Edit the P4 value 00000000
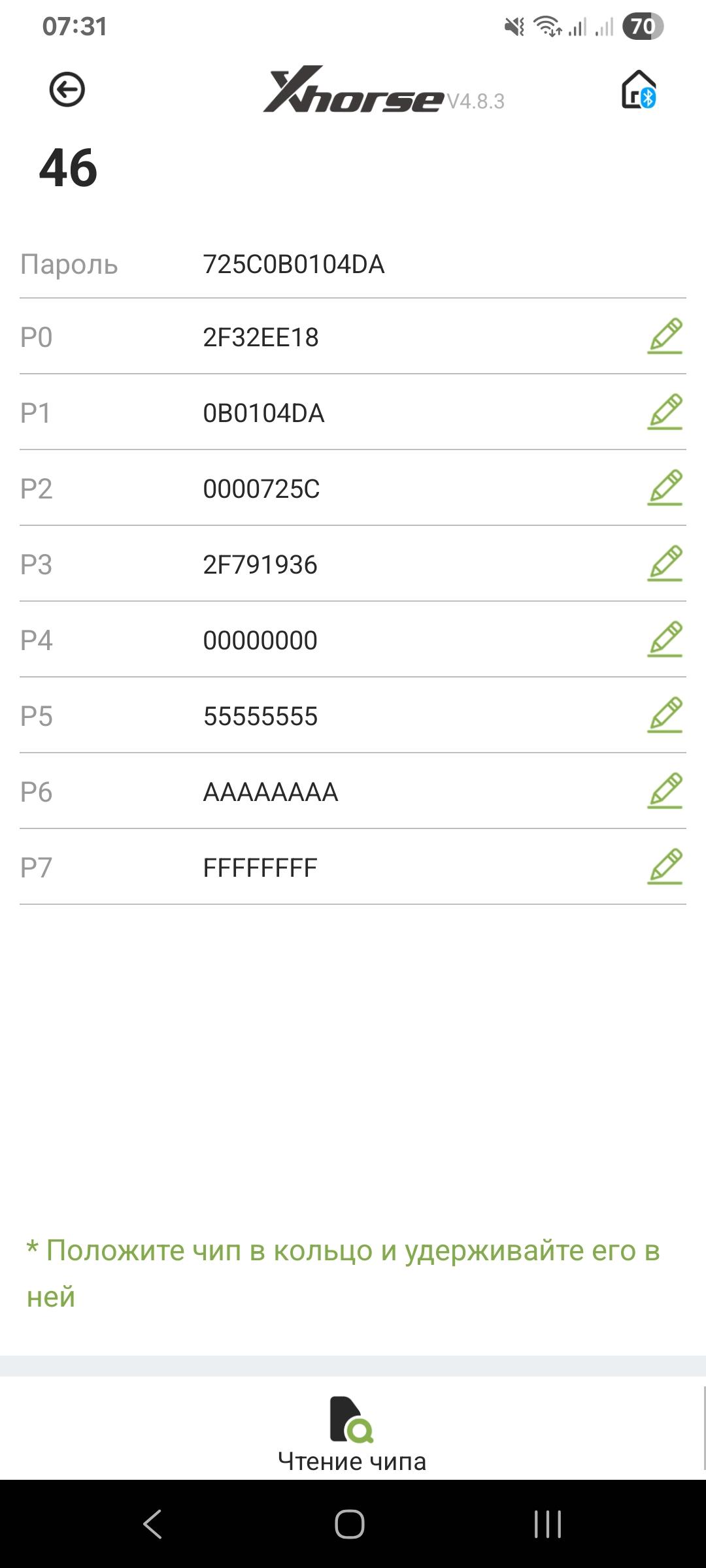This screenshot has height=1568, width=706. click(x=665, y=640)
